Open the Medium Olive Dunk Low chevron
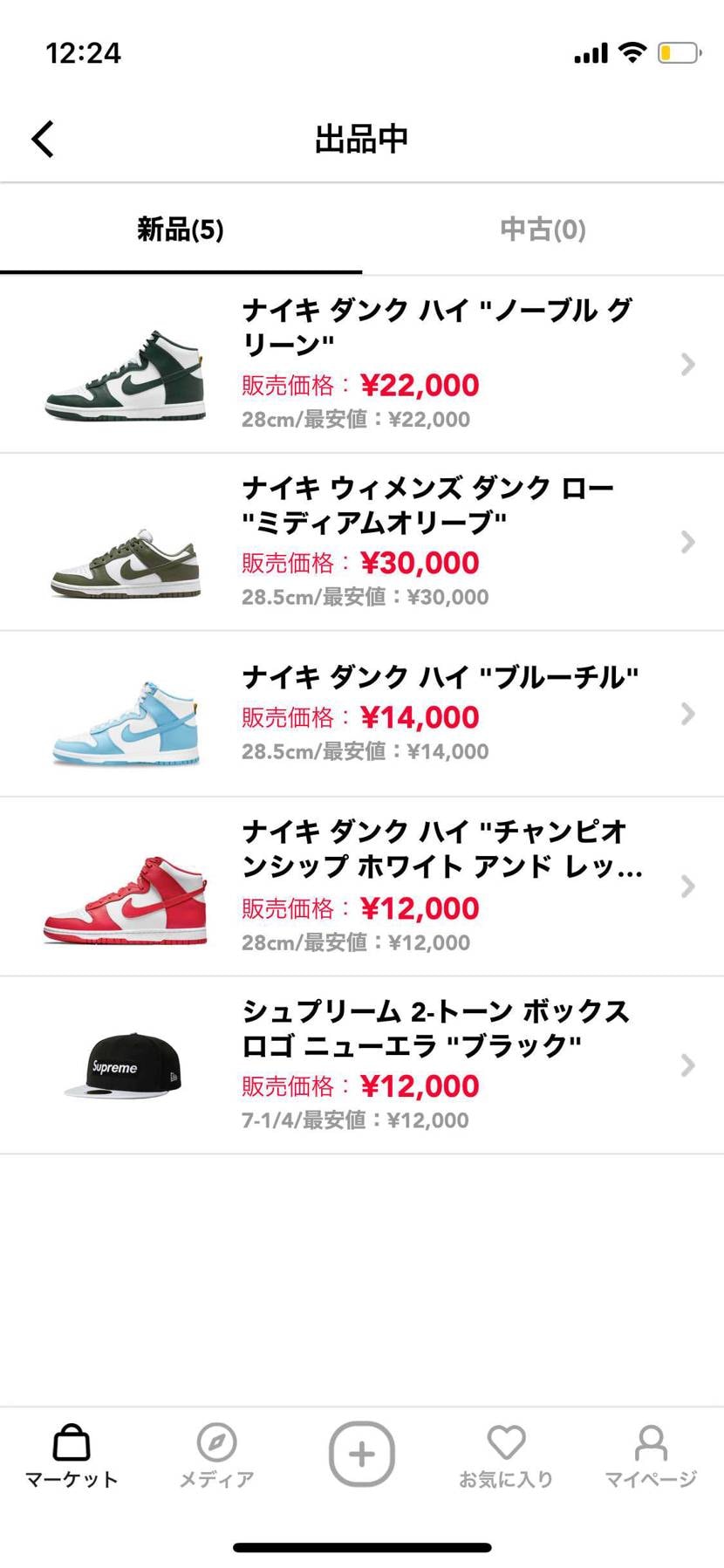The height and width of the screenshot is (1568, 724). click(x=687, y=542)
